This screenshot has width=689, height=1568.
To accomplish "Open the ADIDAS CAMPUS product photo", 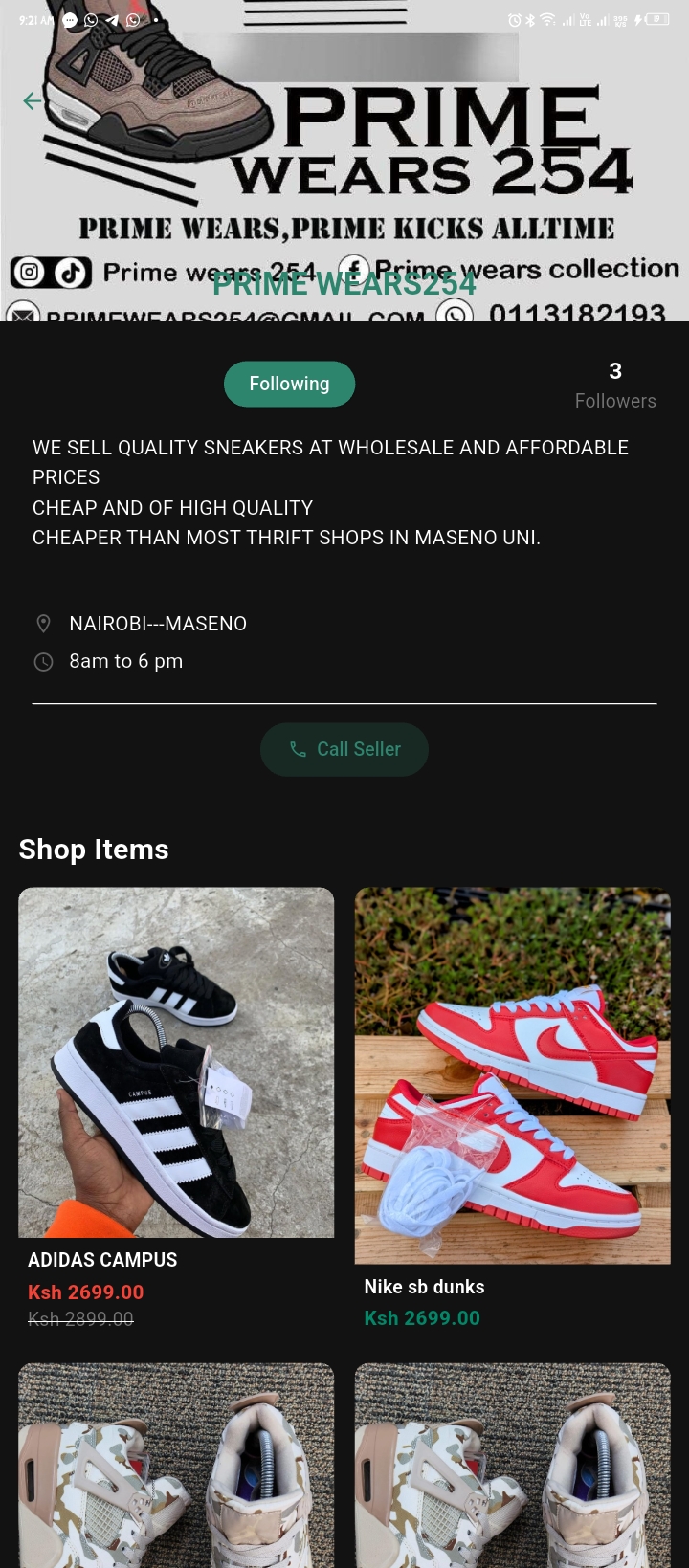I will [176, 1062].
